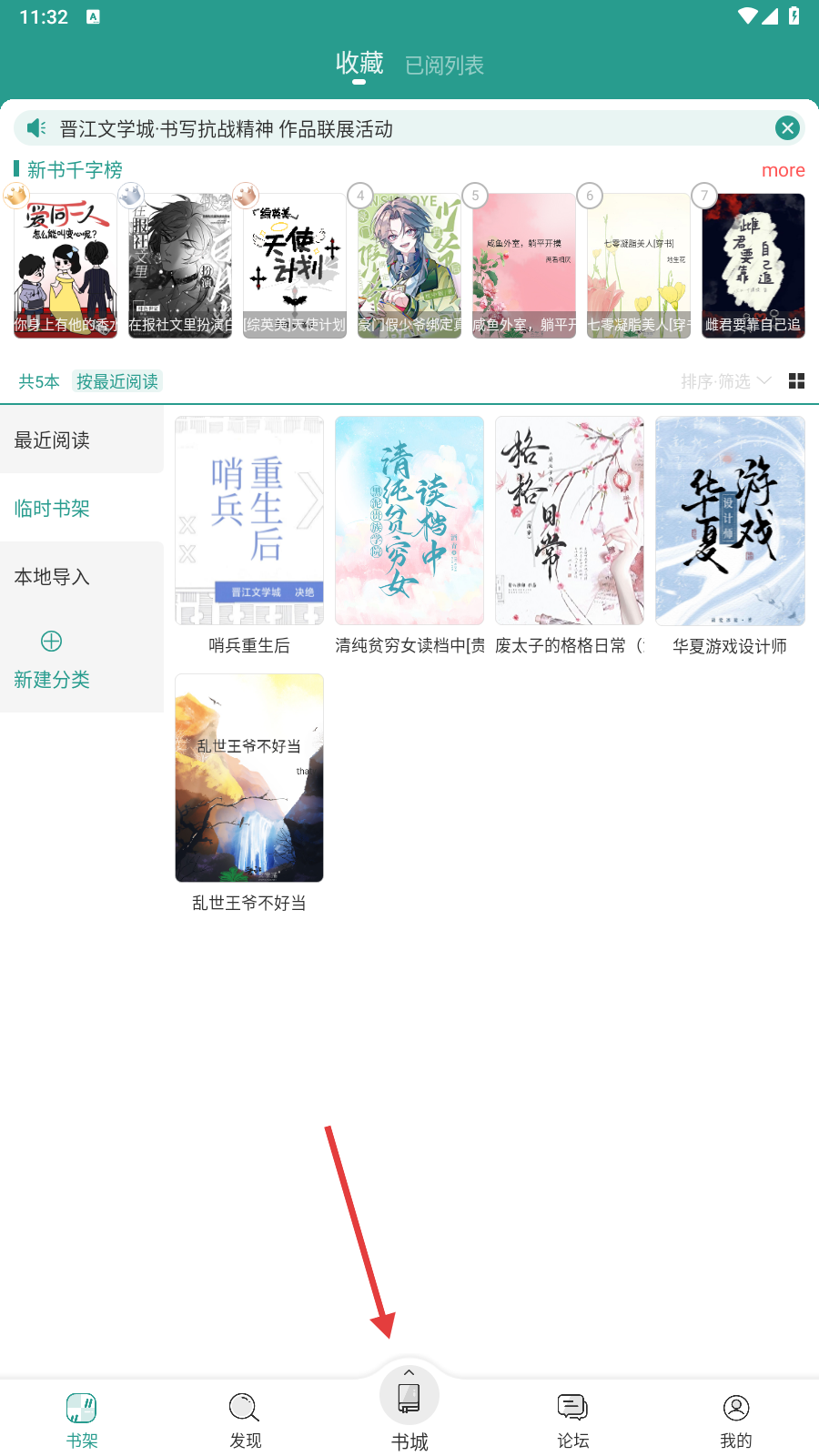819x1456 pixels.
Task: Select the 按最近阅读 sorting chip
Action: click(116, 381)
